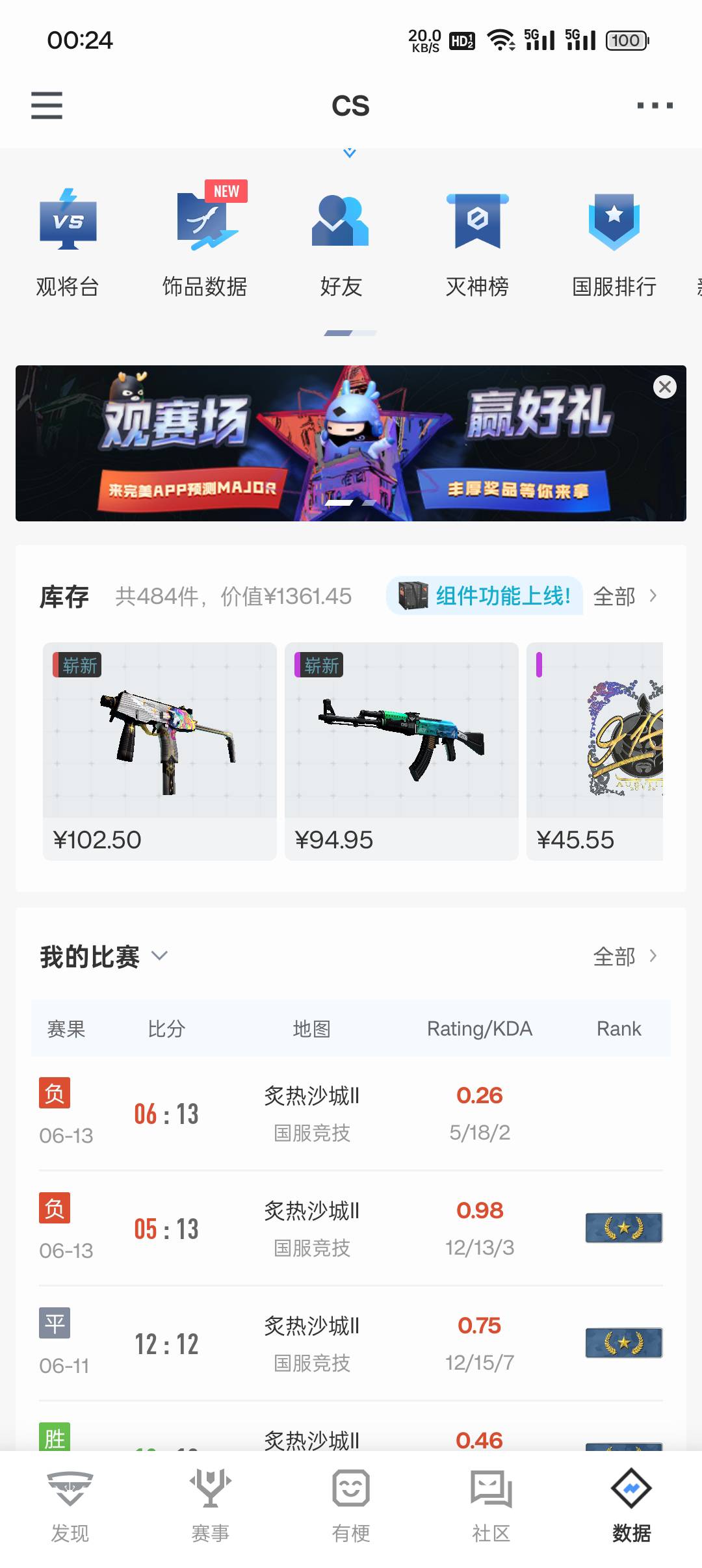The image size is (702, 1568).
Task: Open the 发现 discover icon
Action: [x=70, y=1489]
